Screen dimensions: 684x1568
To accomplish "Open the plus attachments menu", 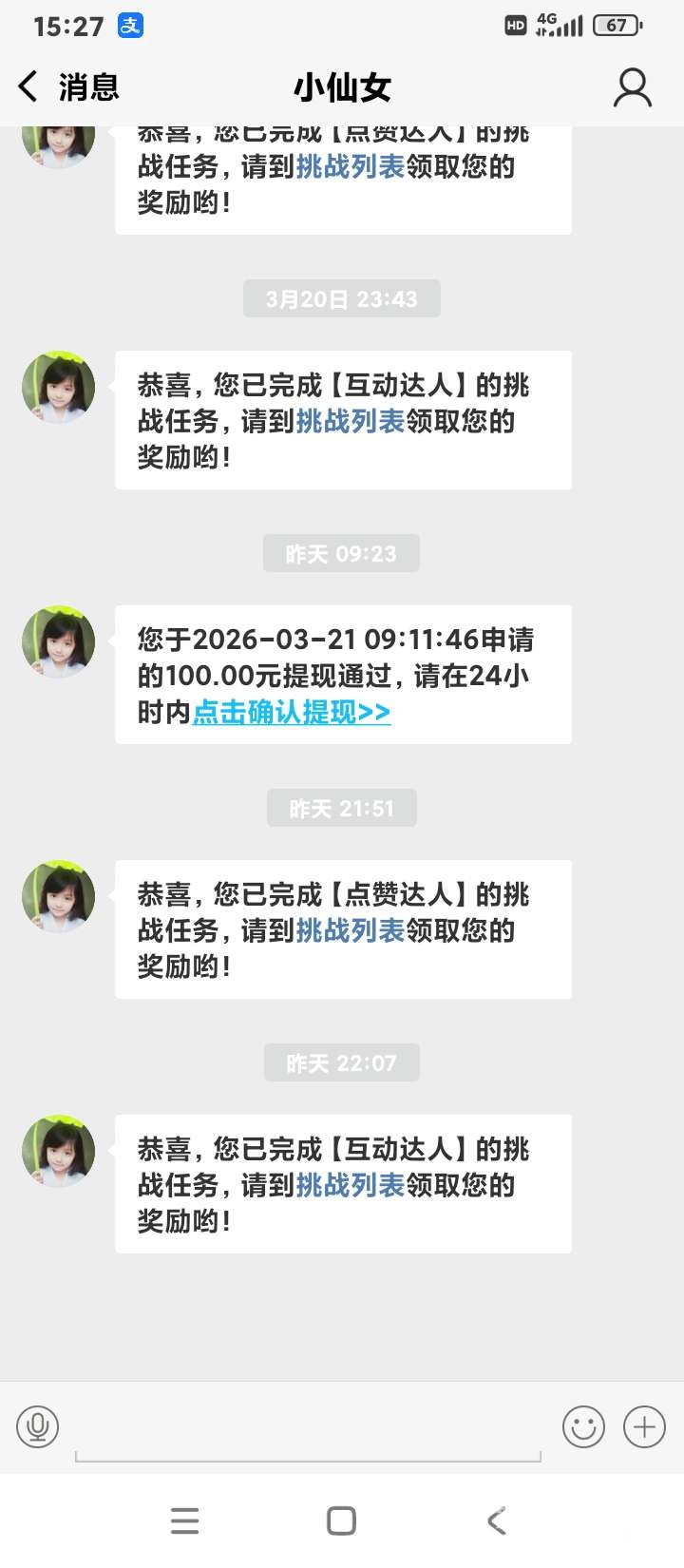I will pos(644,1426).
